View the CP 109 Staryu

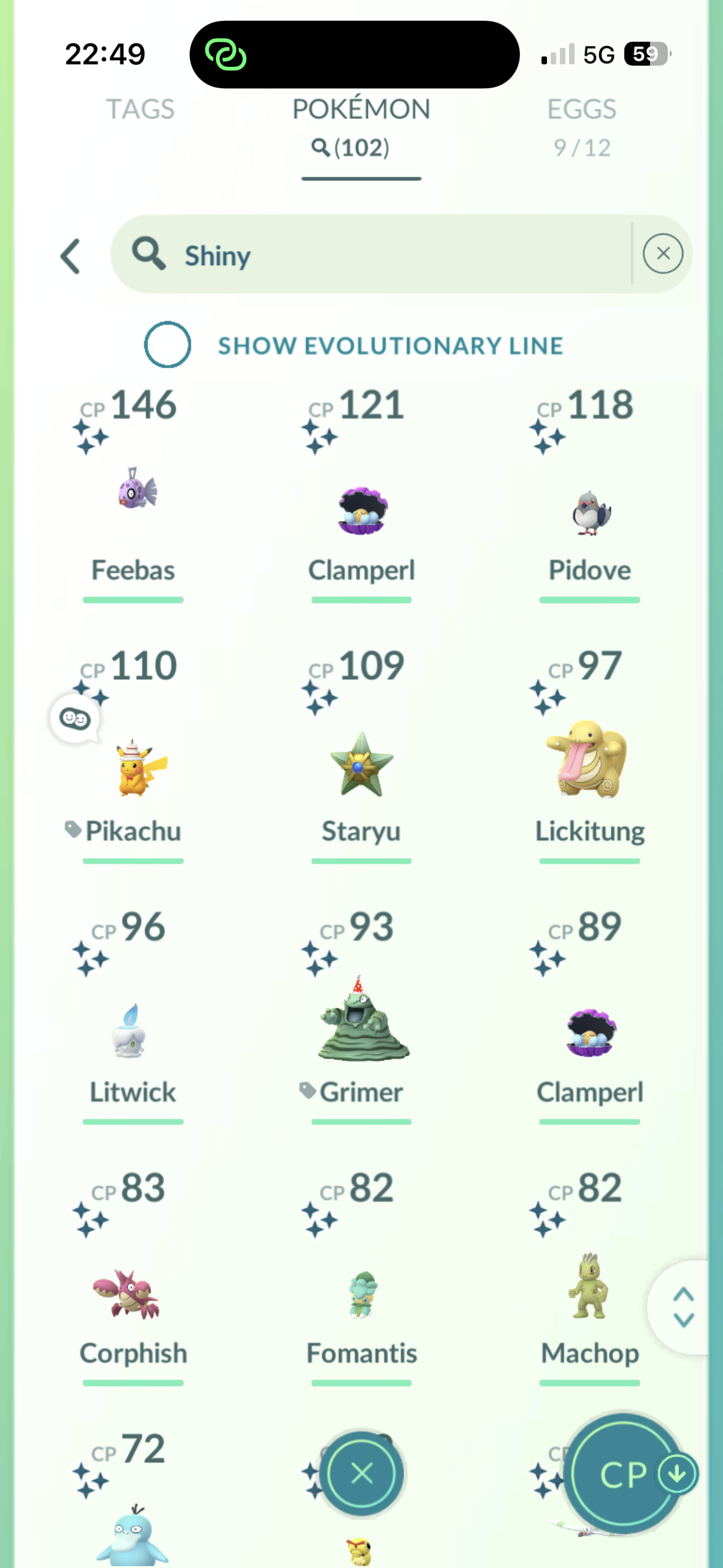coord(361,765)
